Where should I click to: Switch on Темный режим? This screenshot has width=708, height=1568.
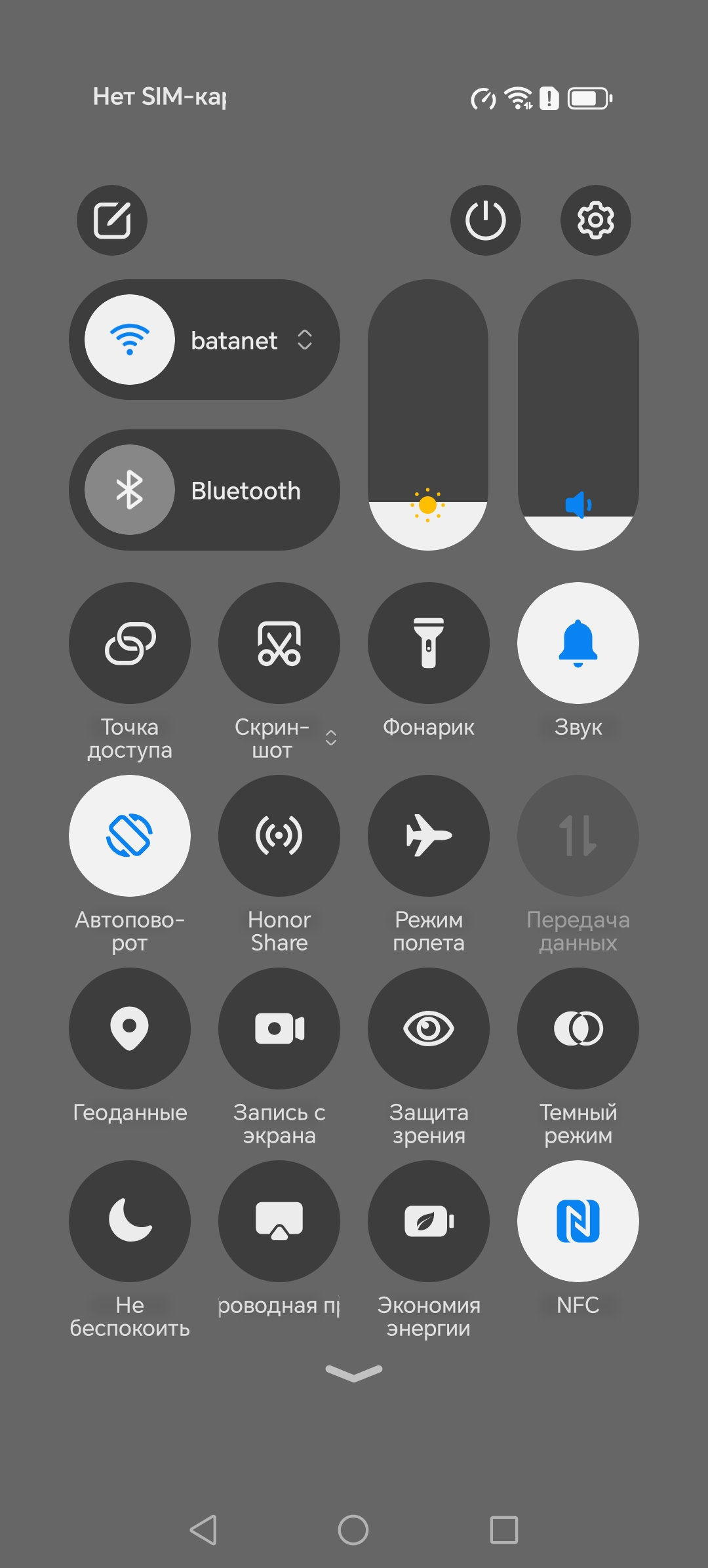tap(578, 1029)
